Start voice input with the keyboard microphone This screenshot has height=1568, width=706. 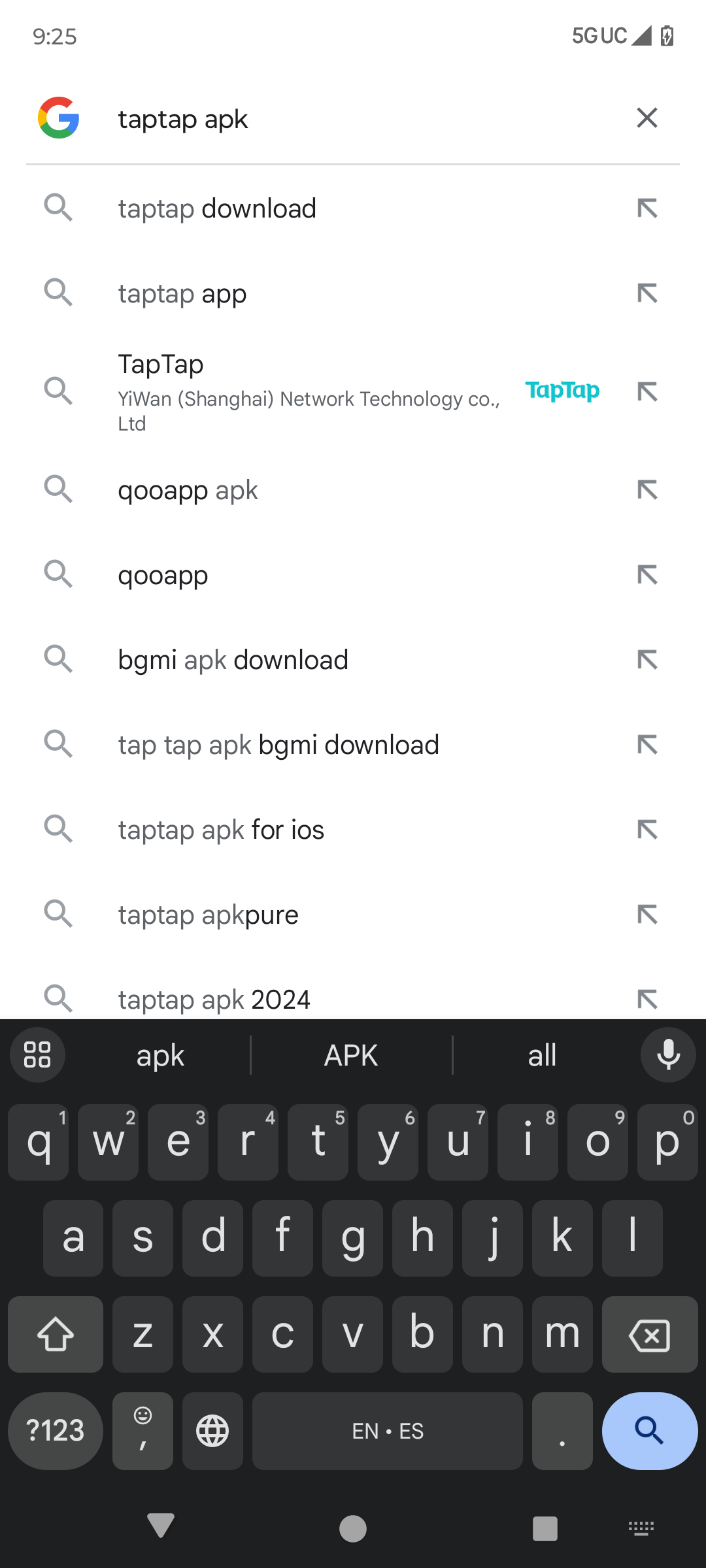(x=667, y=1055)
